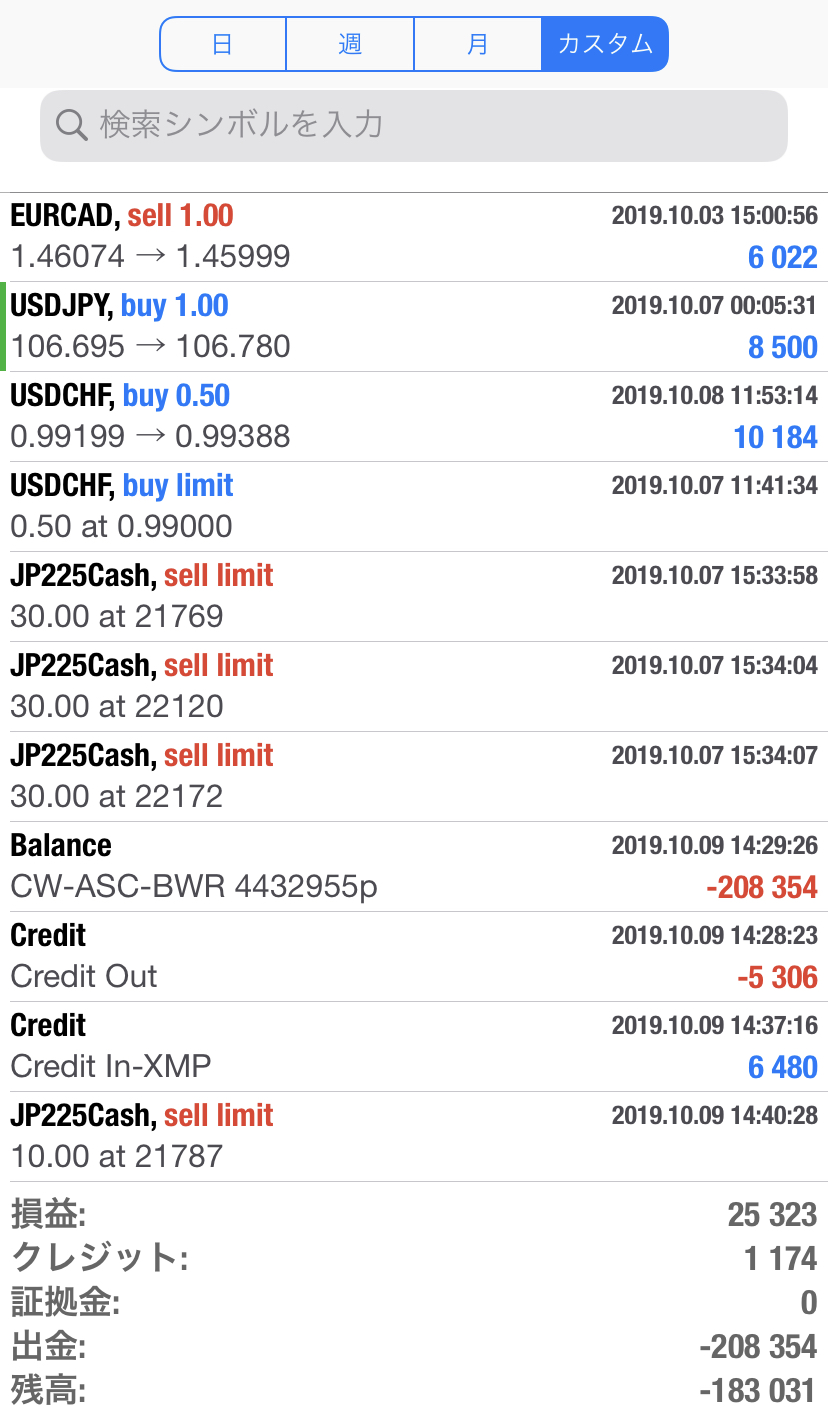Select the 月 (month) tab
The image size is (828, 1415).
point(477,44)
